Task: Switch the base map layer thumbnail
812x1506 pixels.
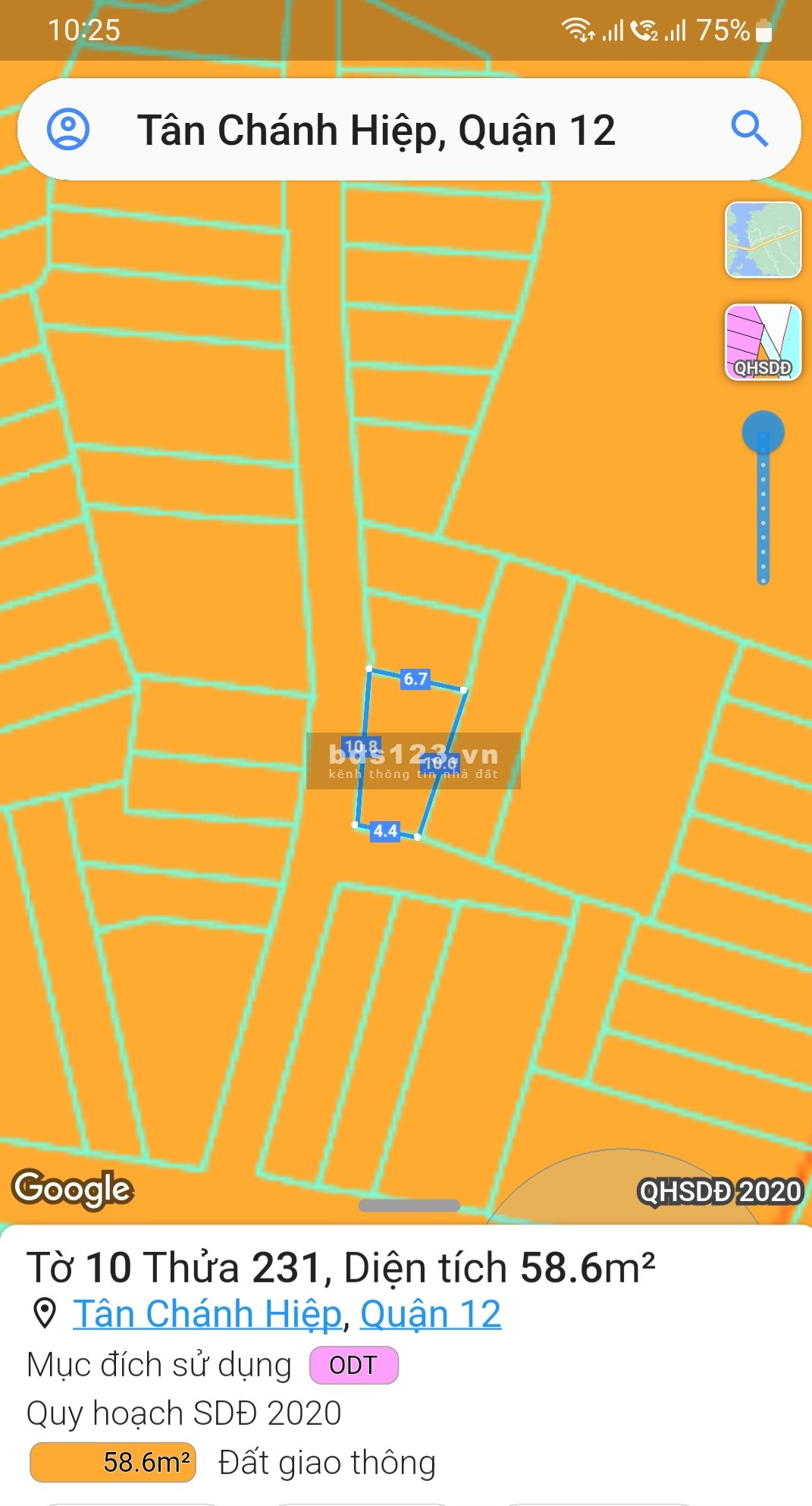Action: click(763, 240)
